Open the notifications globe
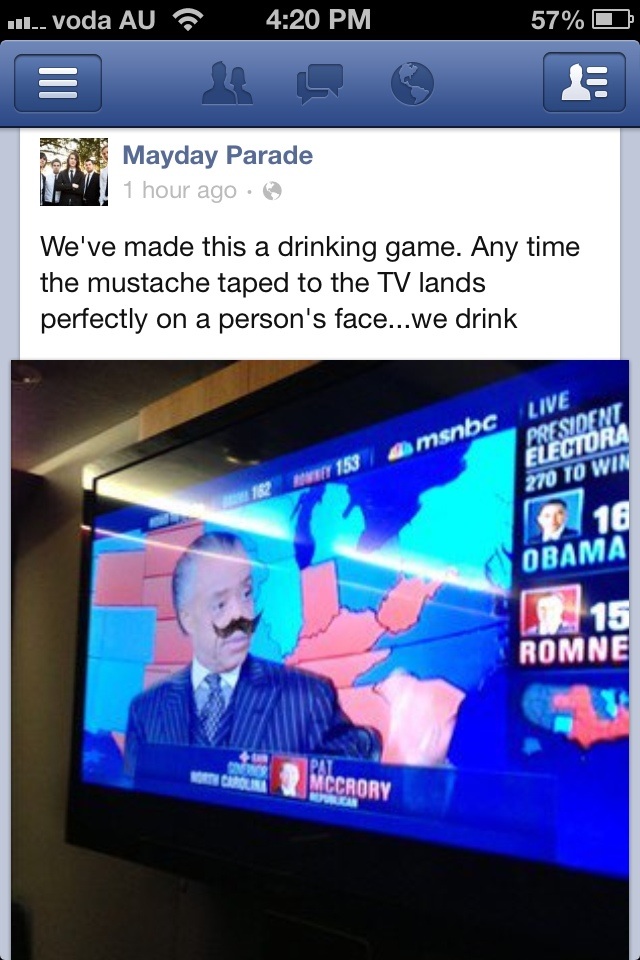Screen dimensions: 640x960 tap(411, 84)
